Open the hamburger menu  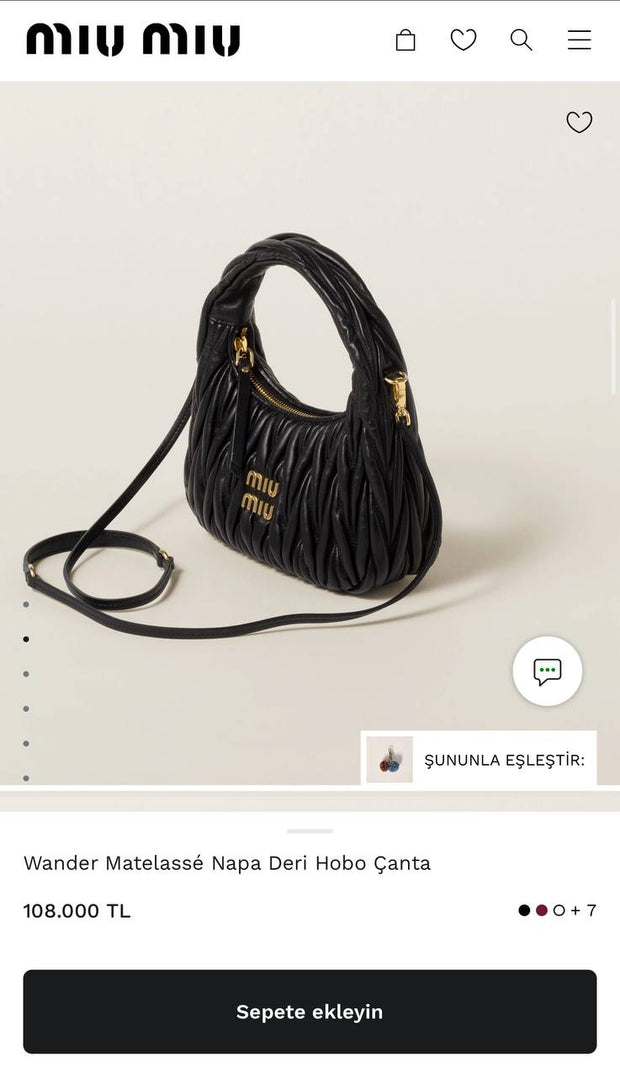[x=579, y=40]
